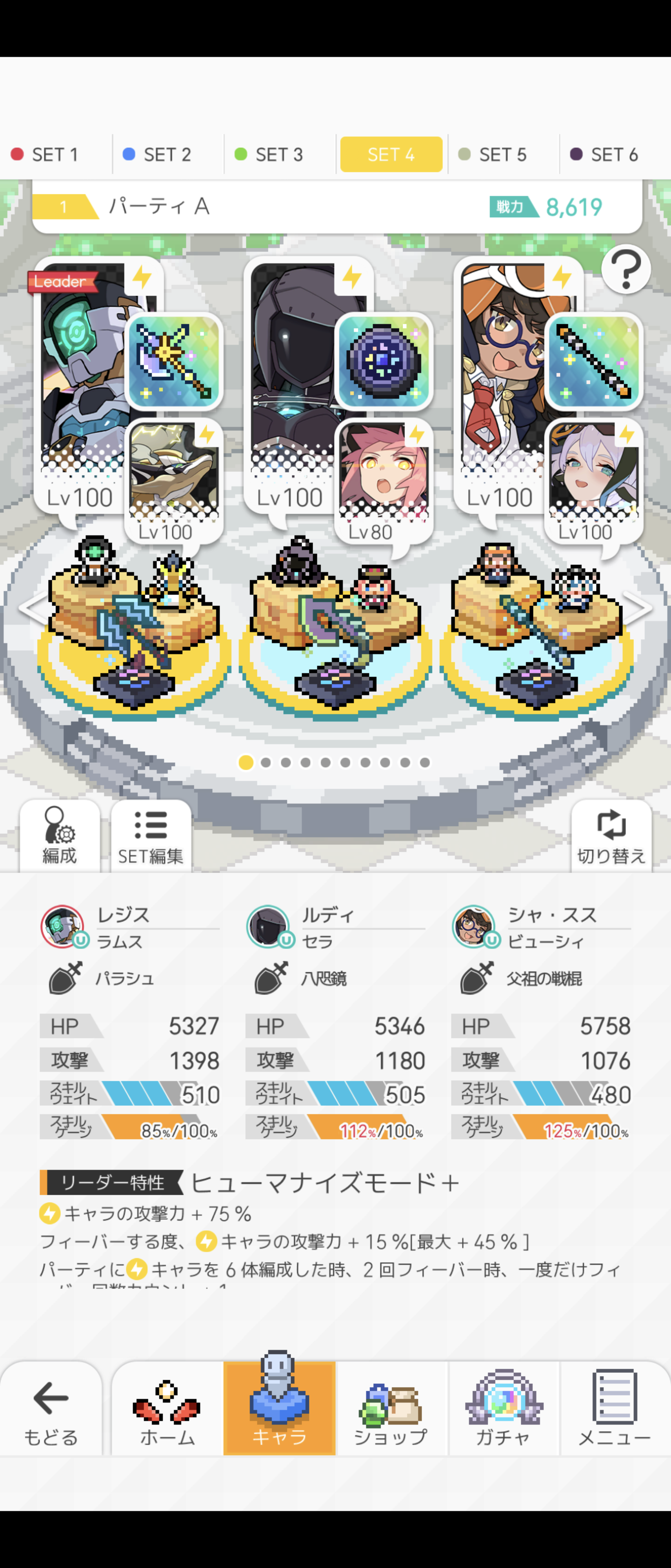Tap the 切り替え switch button
Screen dimensions: 671x1568
[x=611, y=835]
